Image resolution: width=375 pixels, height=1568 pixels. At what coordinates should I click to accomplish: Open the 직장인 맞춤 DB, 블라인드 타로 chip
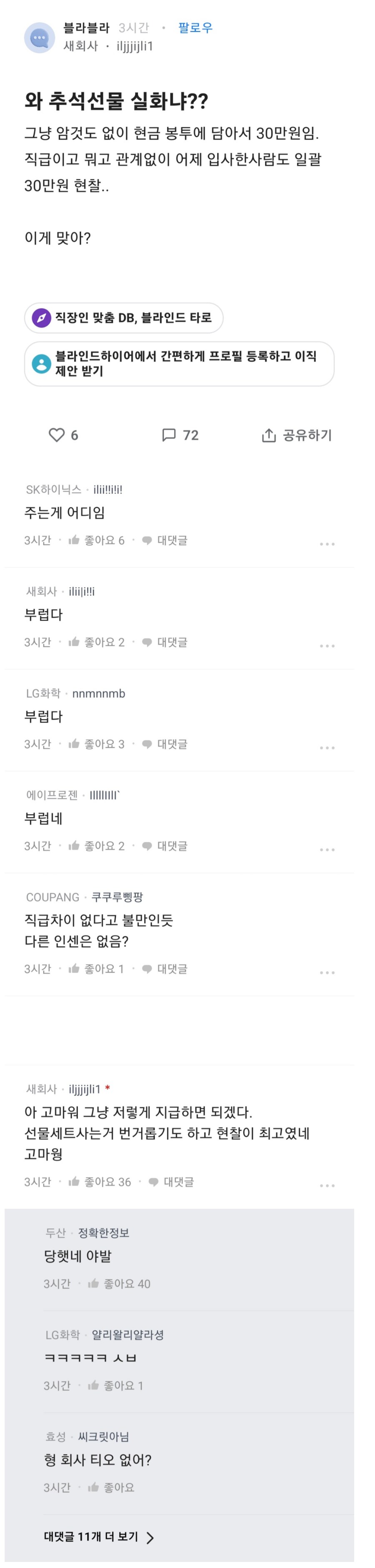[124, 318]
